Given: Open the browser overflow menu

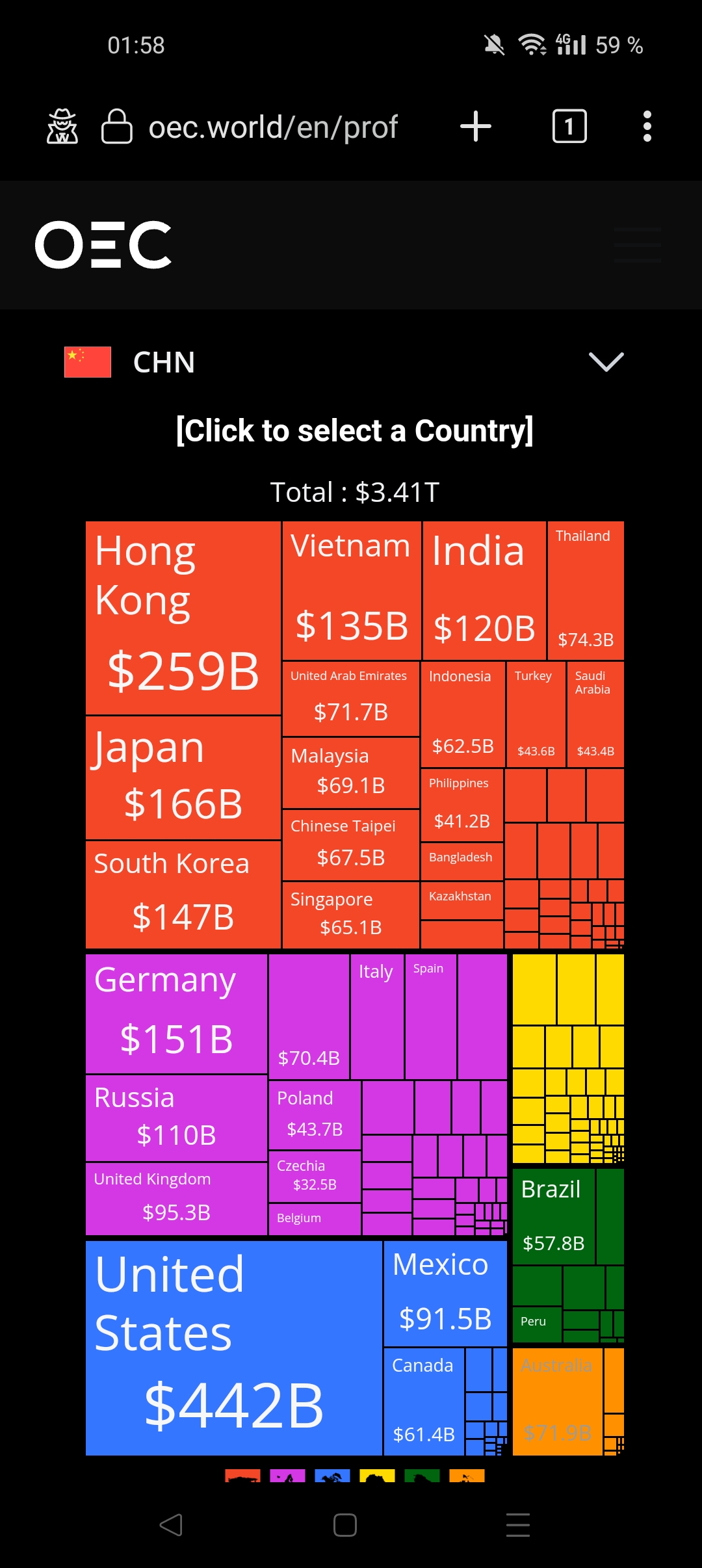Looking at the screenshot, I should coord(647,126).
